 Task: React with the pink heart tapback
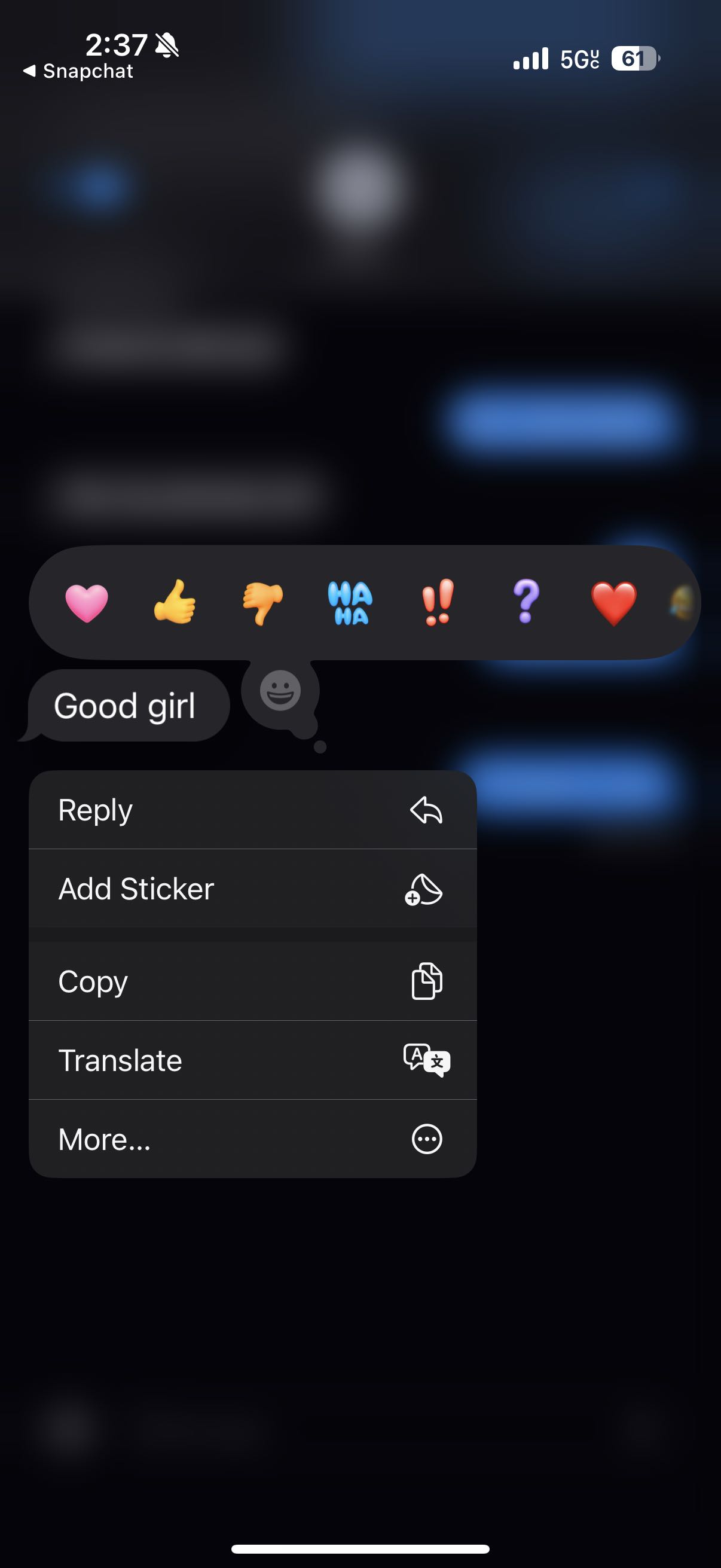[x=87, y=603]
